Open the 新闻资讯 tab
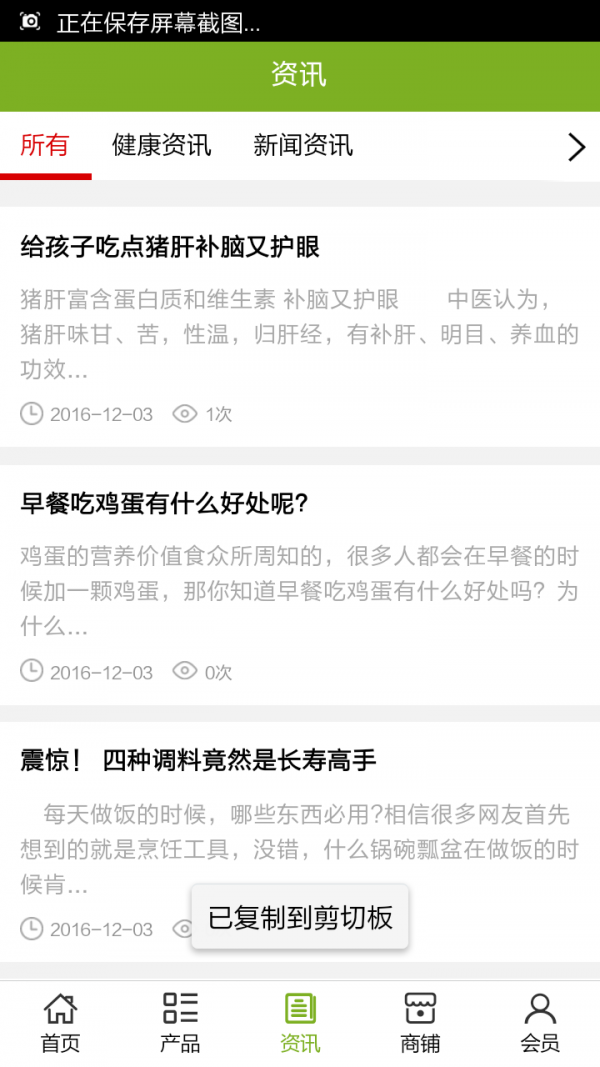Screen dimensions: 600x1067 [303, 146]
